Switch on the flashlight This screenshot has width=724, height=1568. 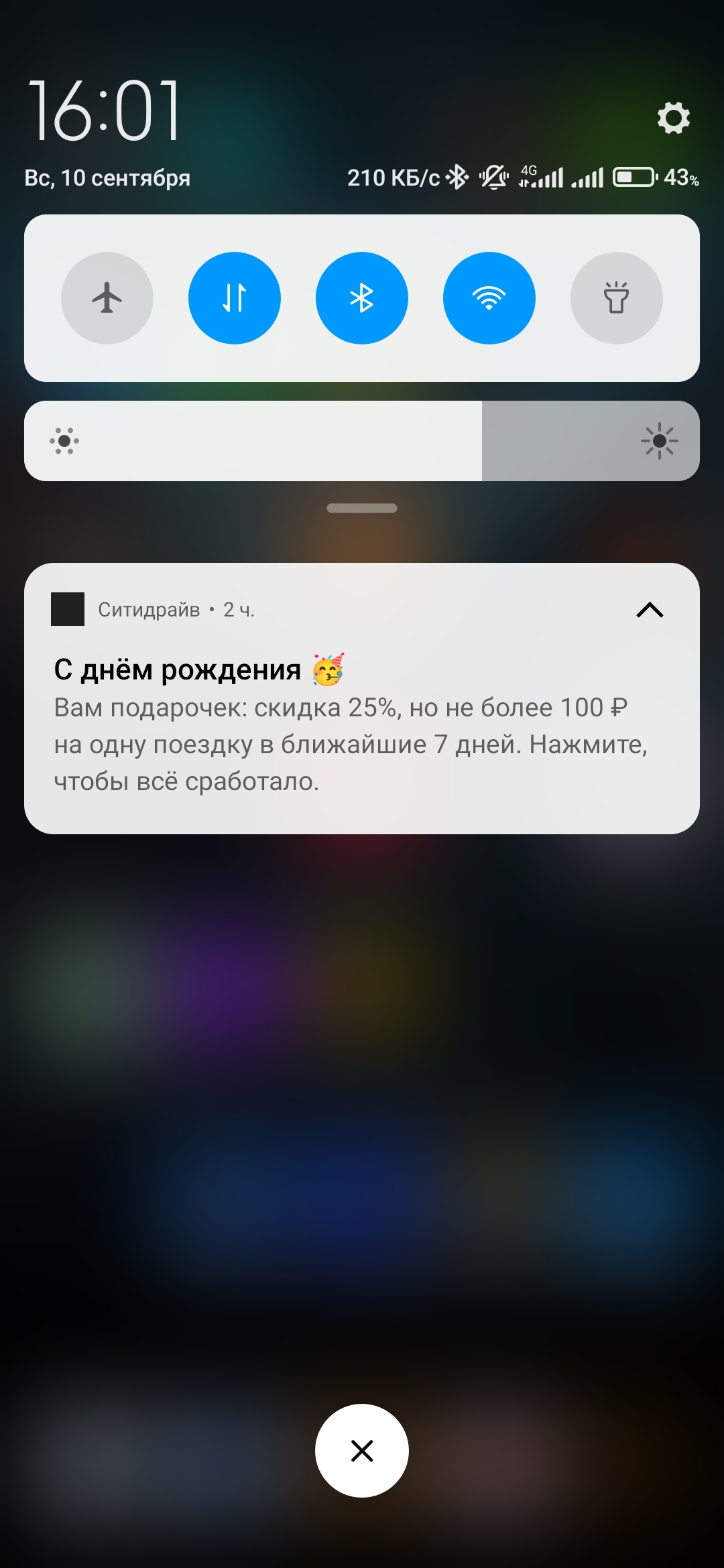[617, 298]
